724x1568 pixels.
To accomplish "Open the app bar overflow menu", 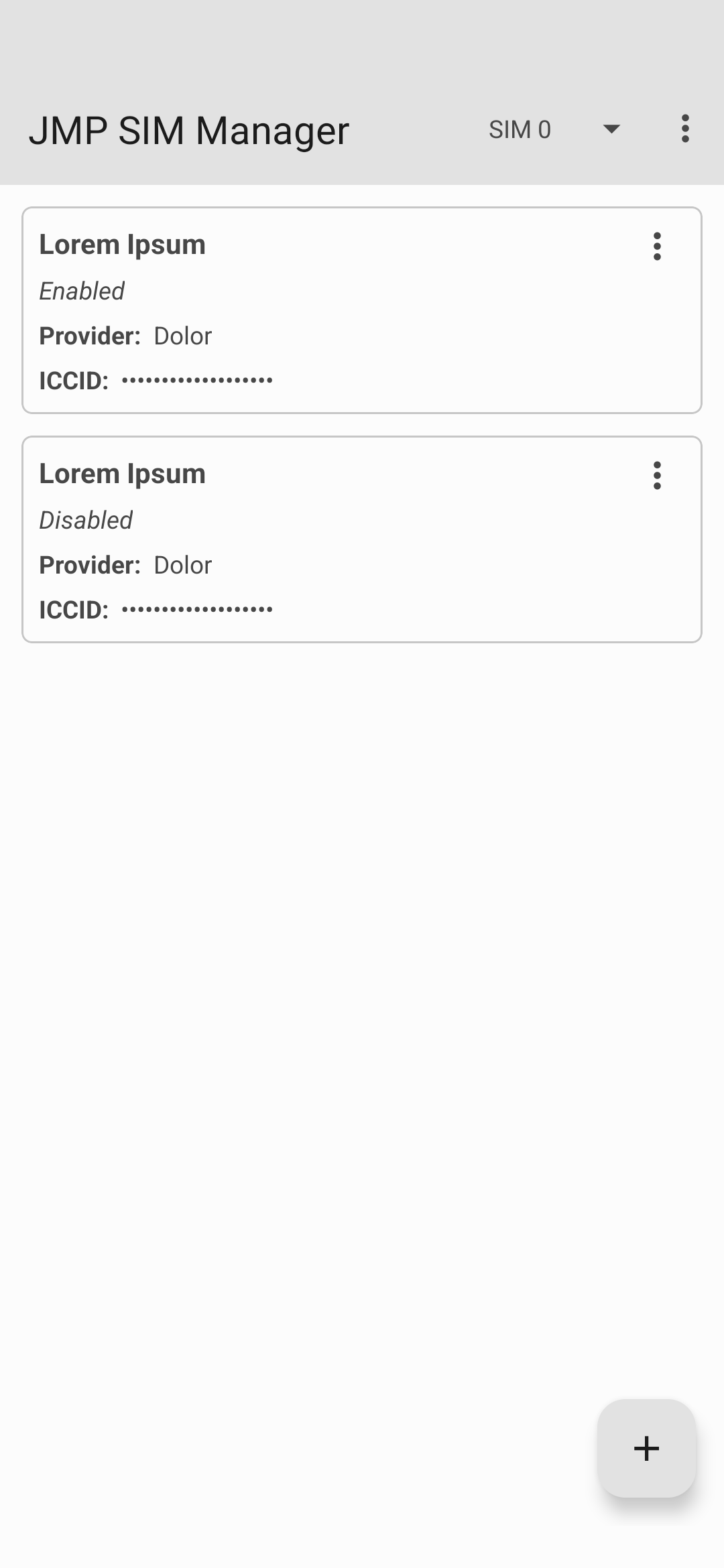I will point(684,129).
